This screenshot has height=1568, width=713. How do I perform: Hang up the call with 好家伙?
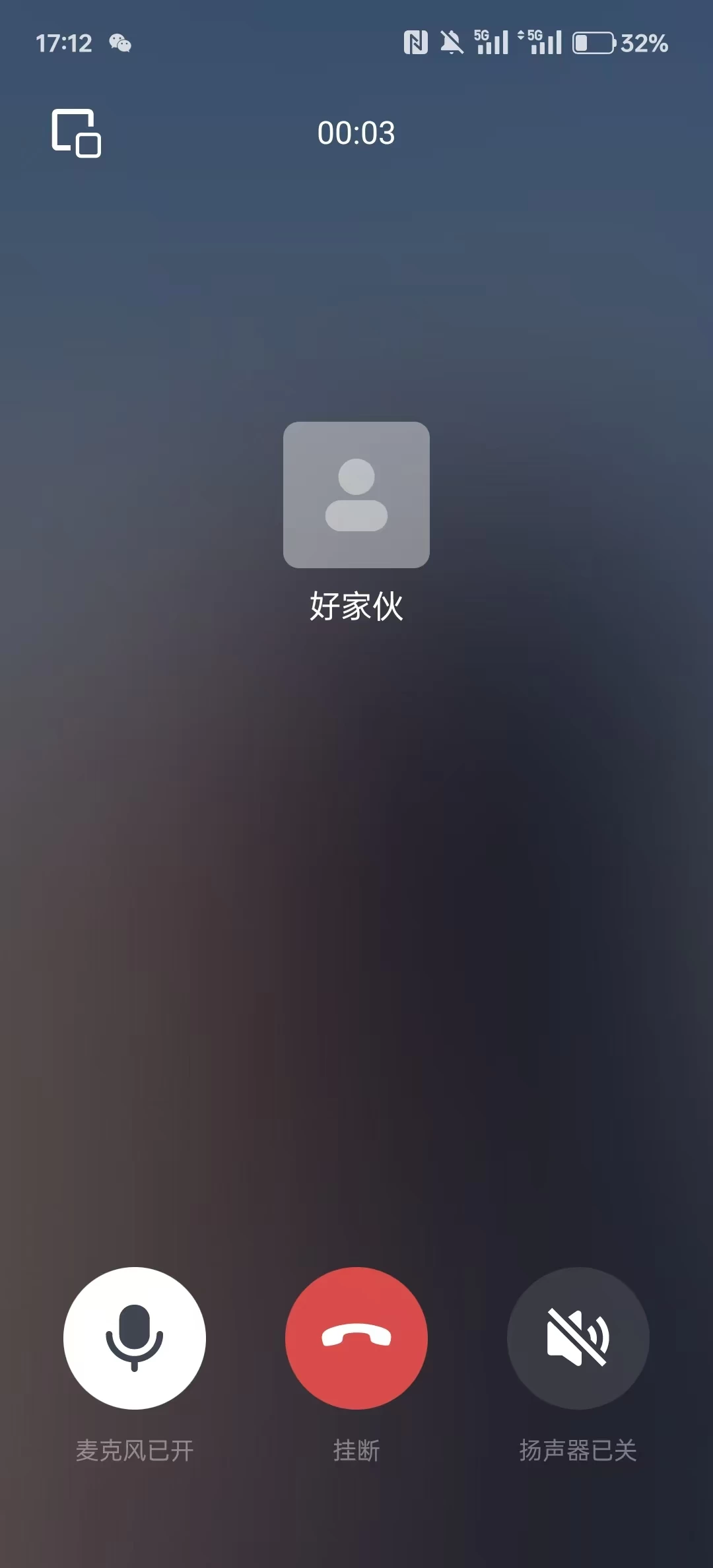356,1338
